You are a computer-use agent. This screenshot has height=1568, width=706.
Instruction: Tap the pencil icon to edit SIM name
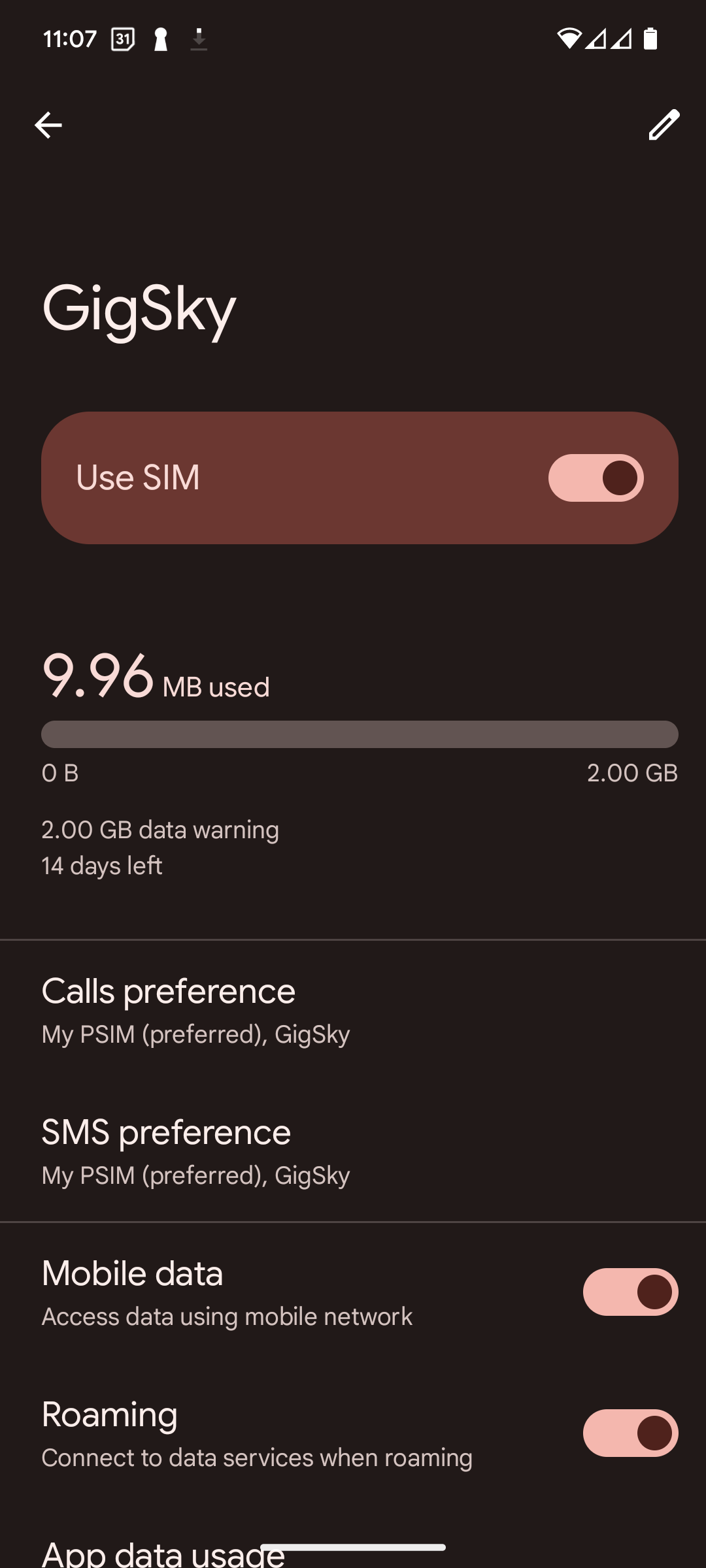click(x=664, y=125)
